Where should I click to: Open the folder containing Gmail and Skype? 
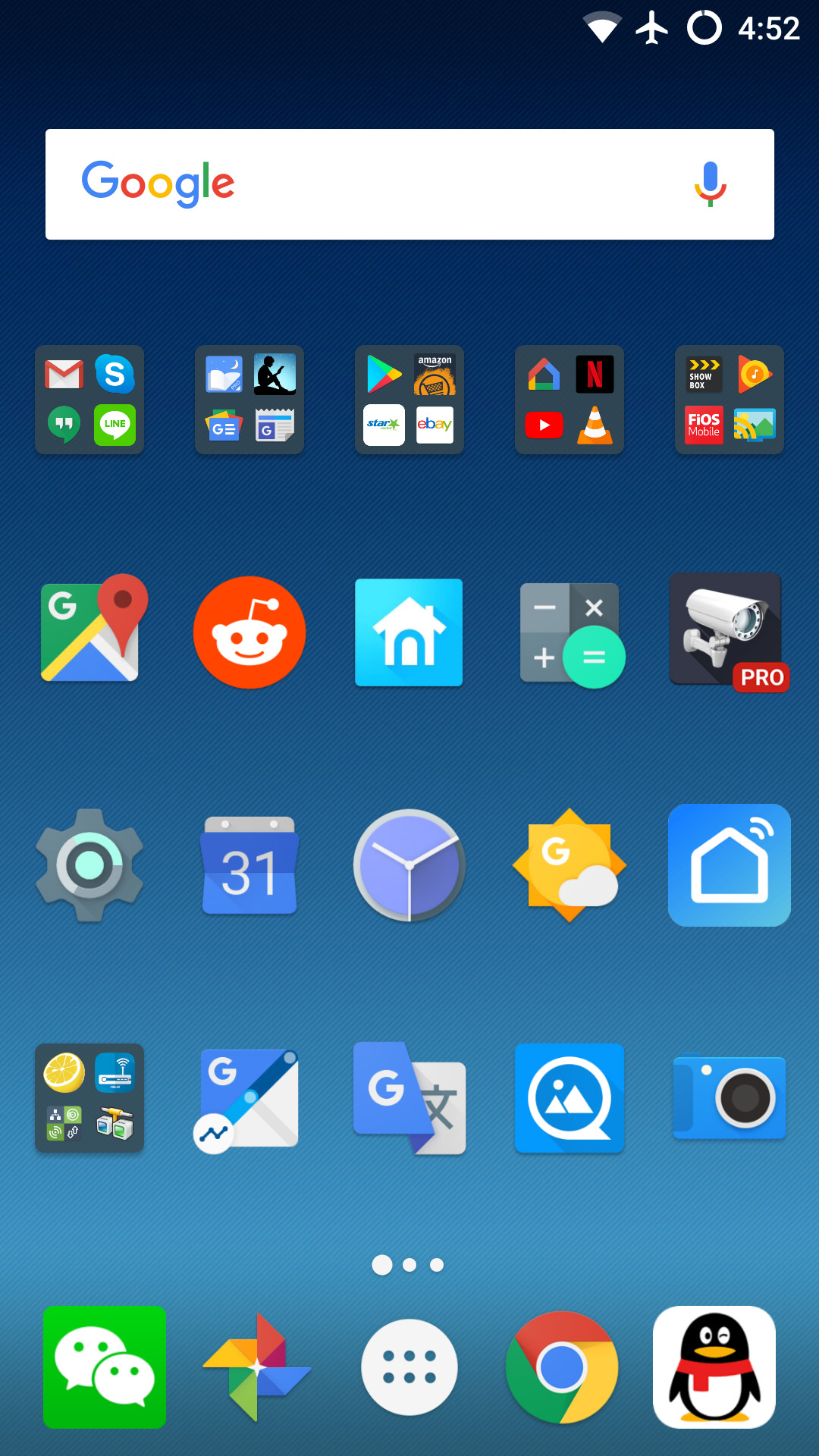point(89,400)
